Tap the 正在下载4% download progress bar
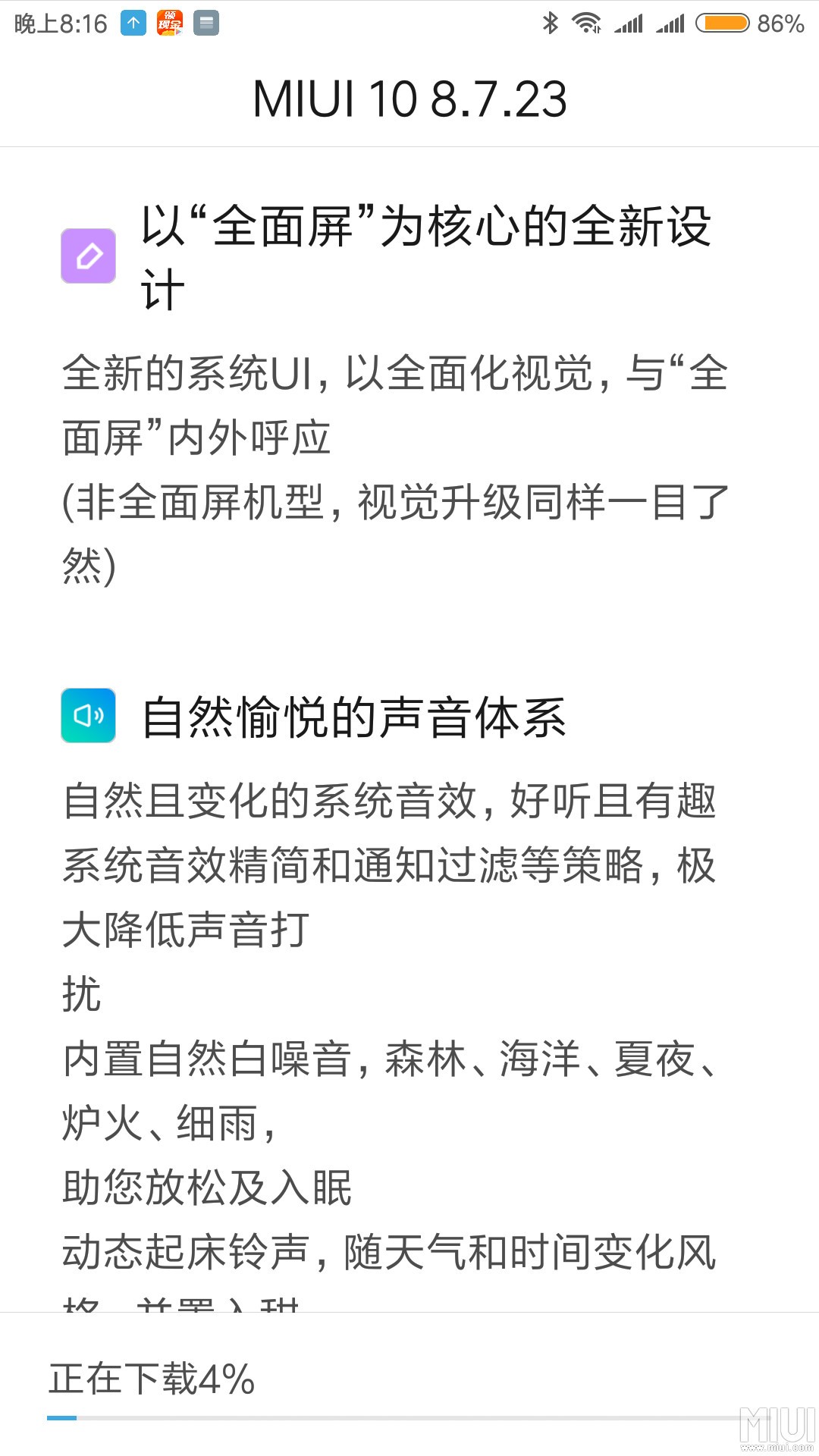 point(408,1417)
